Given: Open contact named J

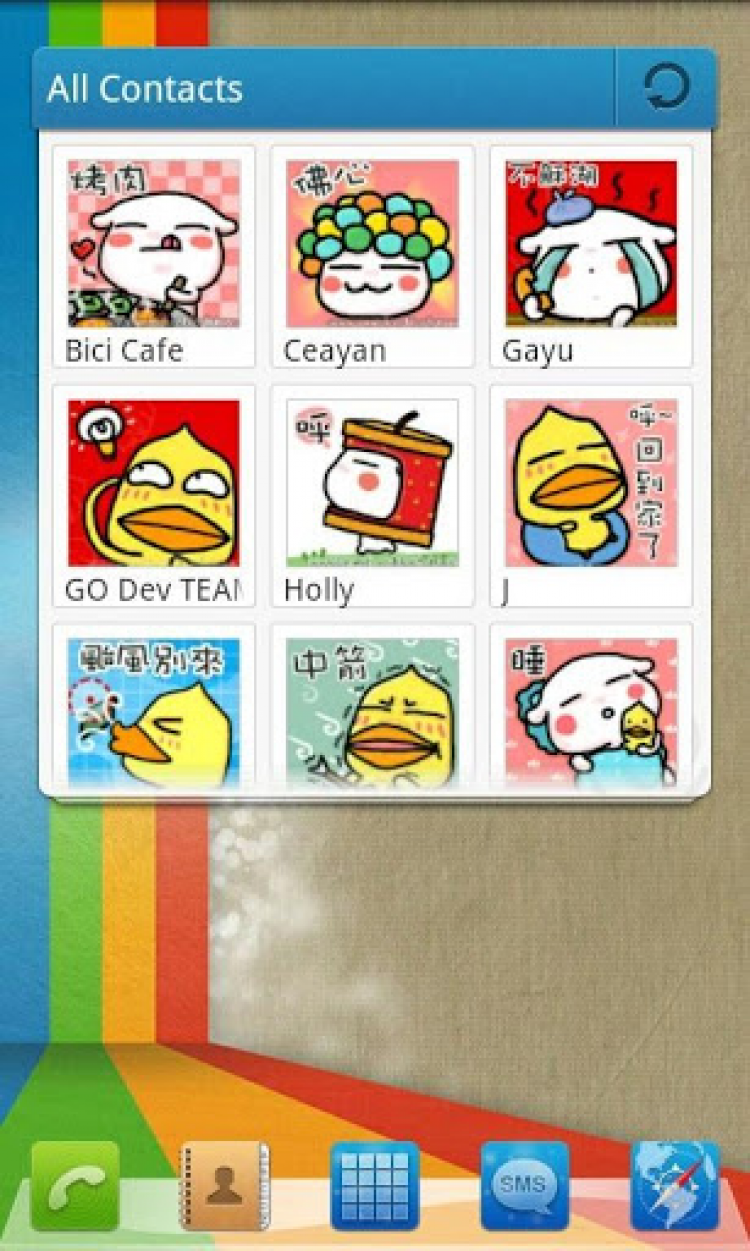Looking at the screenshot, I should coord(591,496).
